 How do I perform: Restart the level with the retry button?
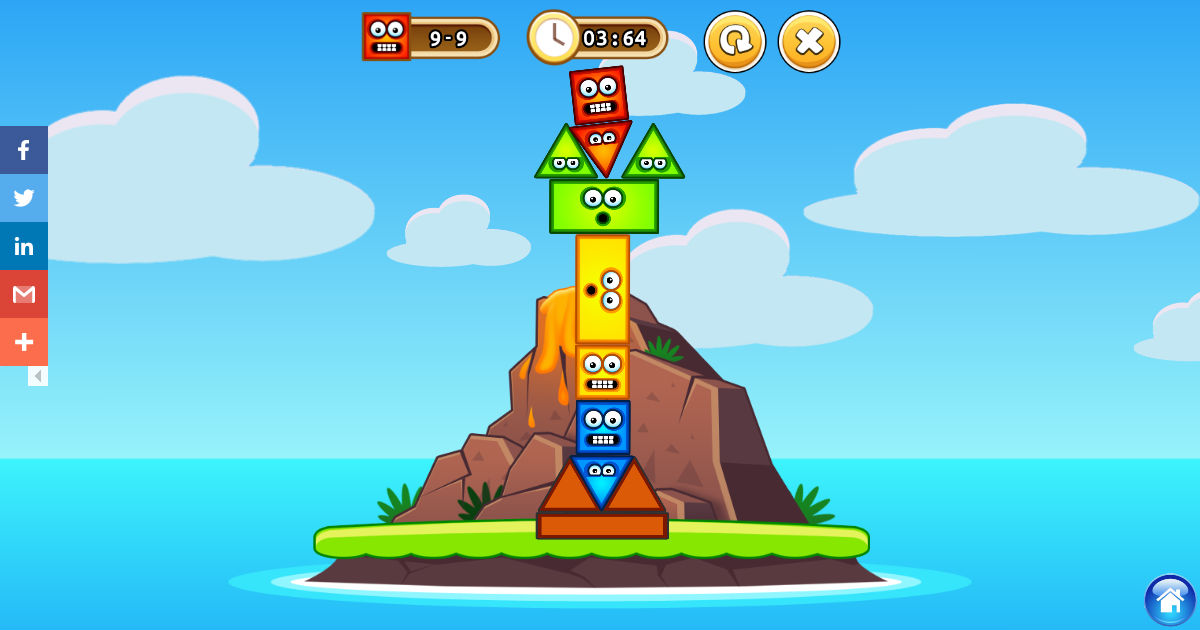click(x=735, y=42)
